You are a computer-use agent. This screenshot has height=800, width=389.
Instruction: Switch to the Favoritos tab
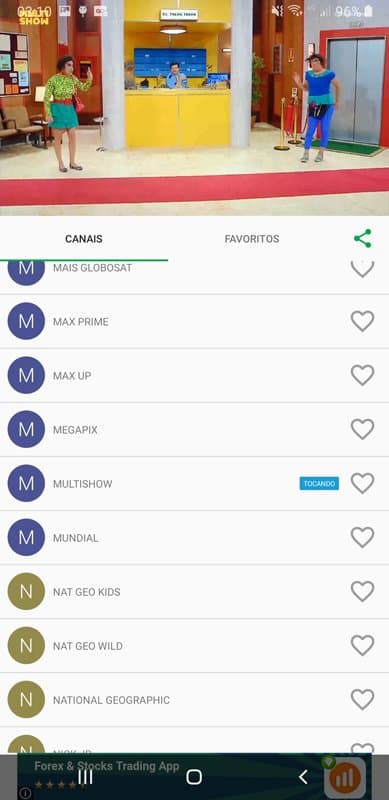[x=252, y=239]
